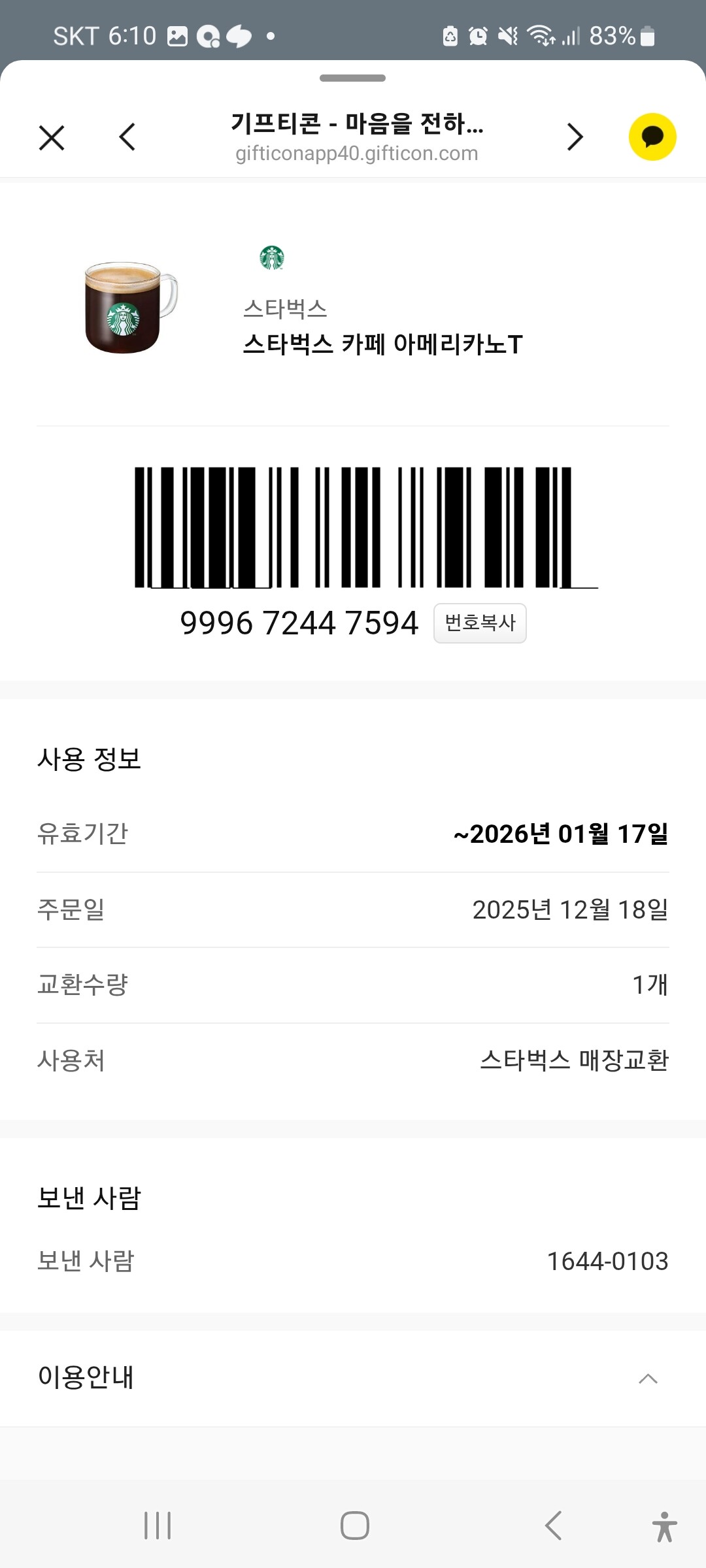Close the in-app browser with X
The width and height of the screenshot is (706, 1568).
[52, 138]
